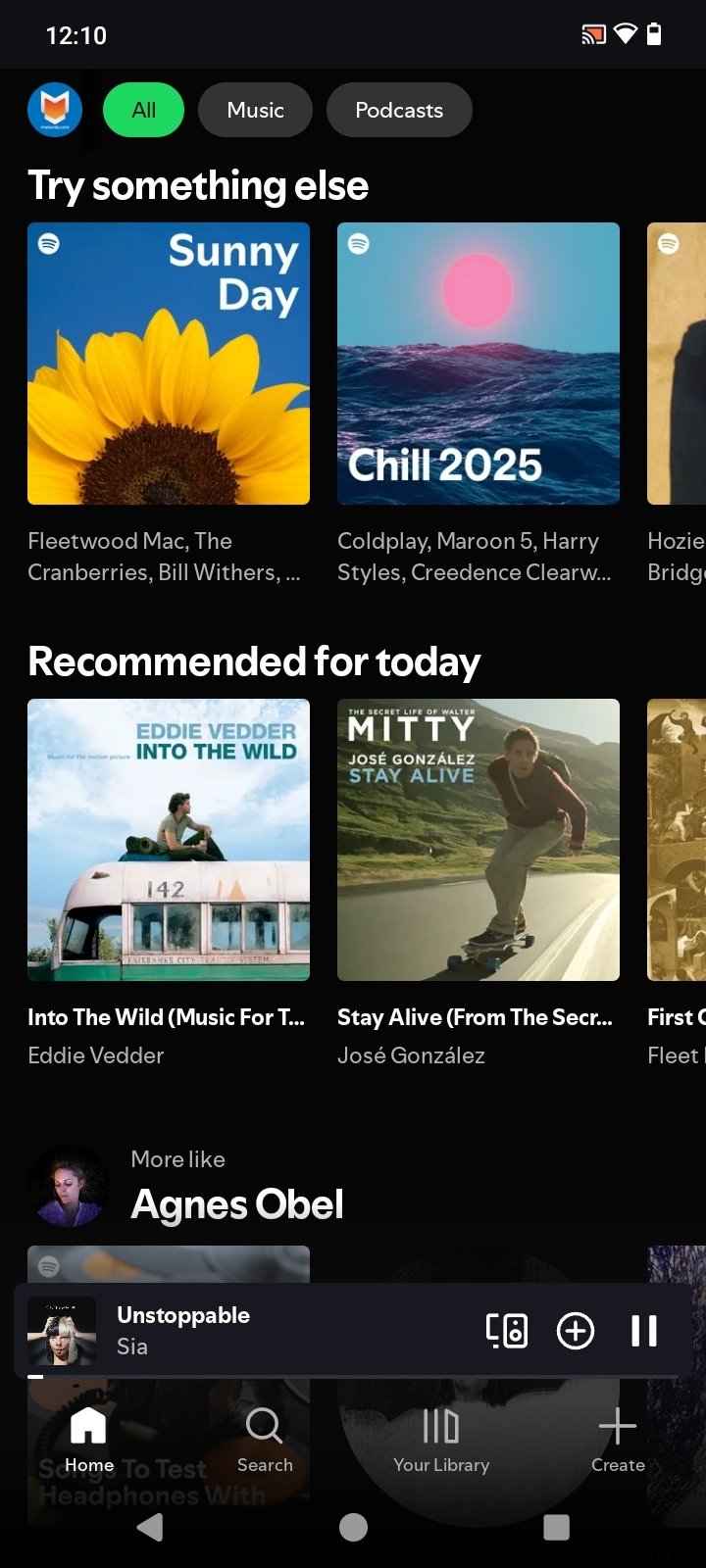
Task: Open Stay Alive by José González
Action: 479,840
